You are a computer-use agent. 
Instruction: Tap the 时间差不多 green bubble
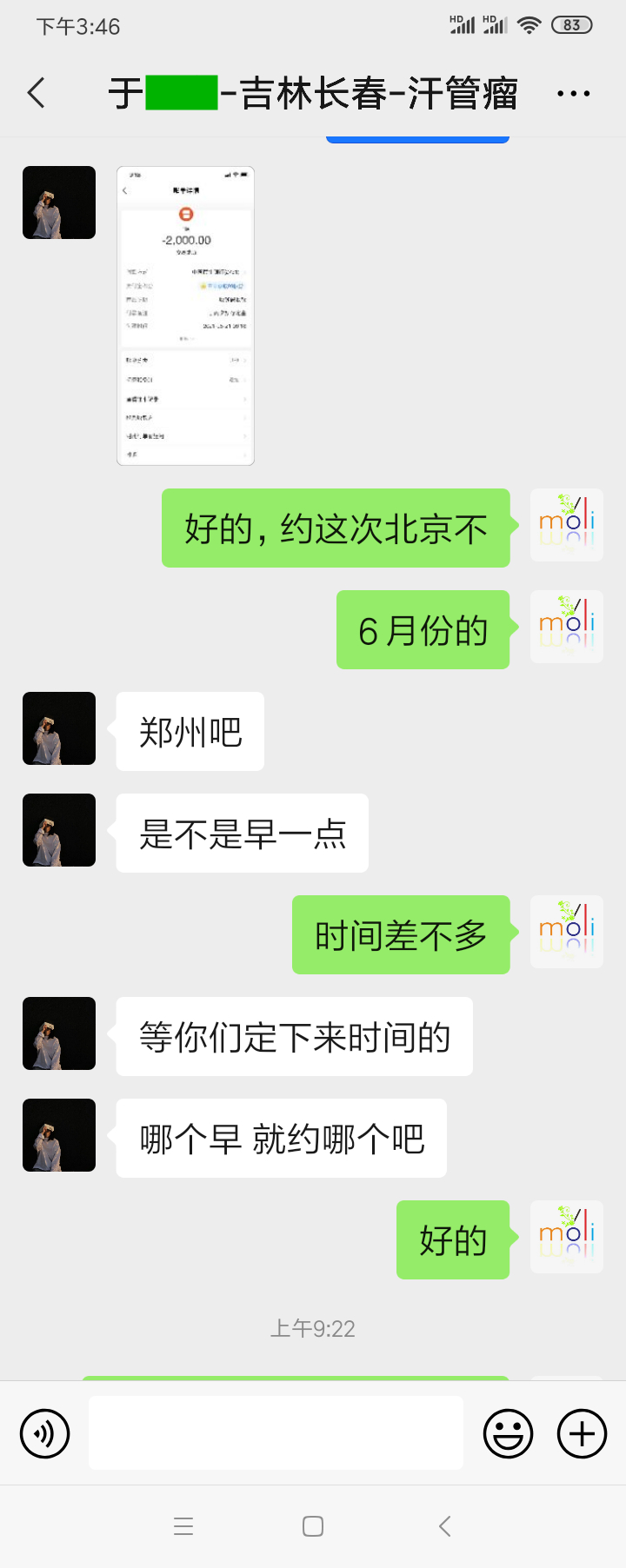click(401, 934)
